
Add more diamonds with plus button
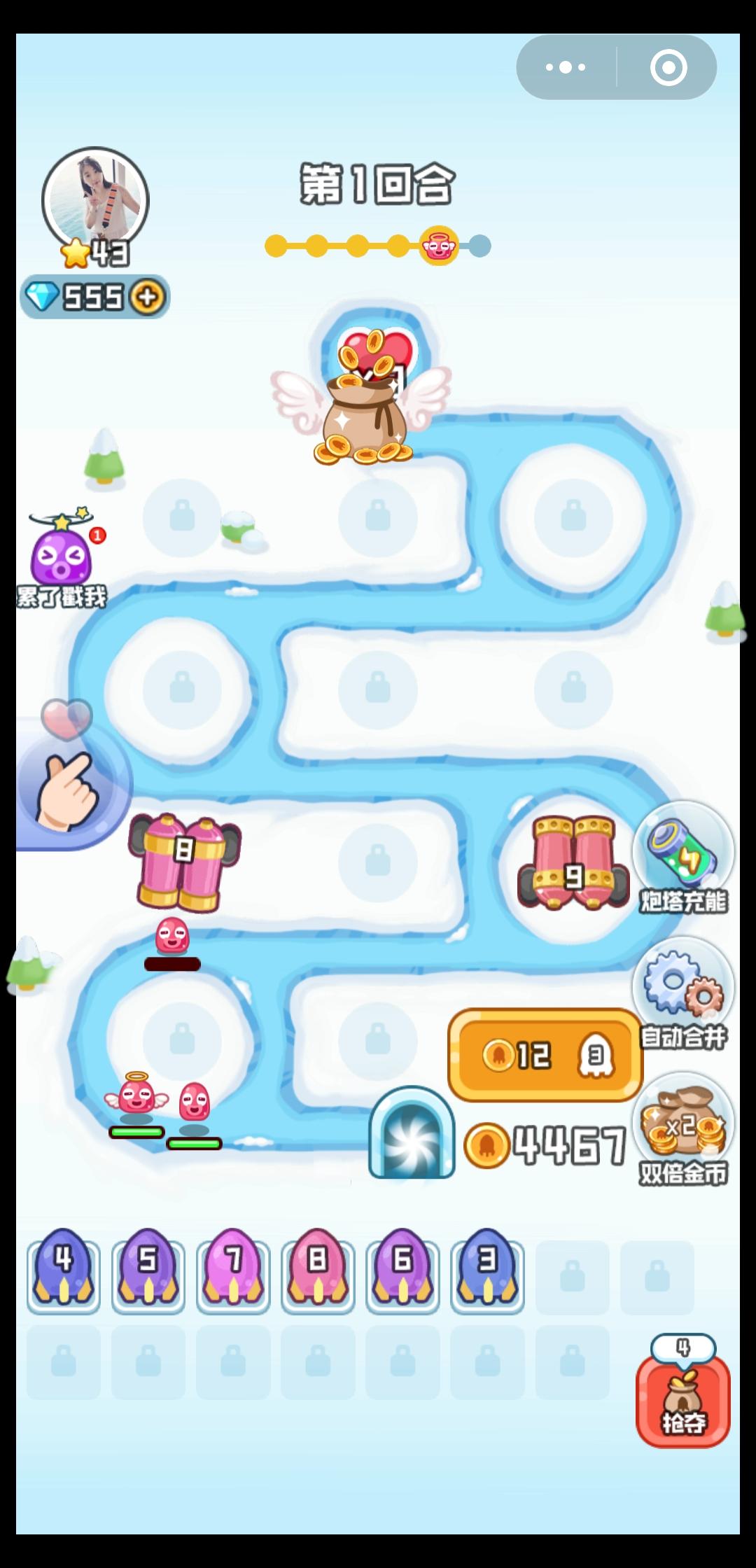pos(147,297)
